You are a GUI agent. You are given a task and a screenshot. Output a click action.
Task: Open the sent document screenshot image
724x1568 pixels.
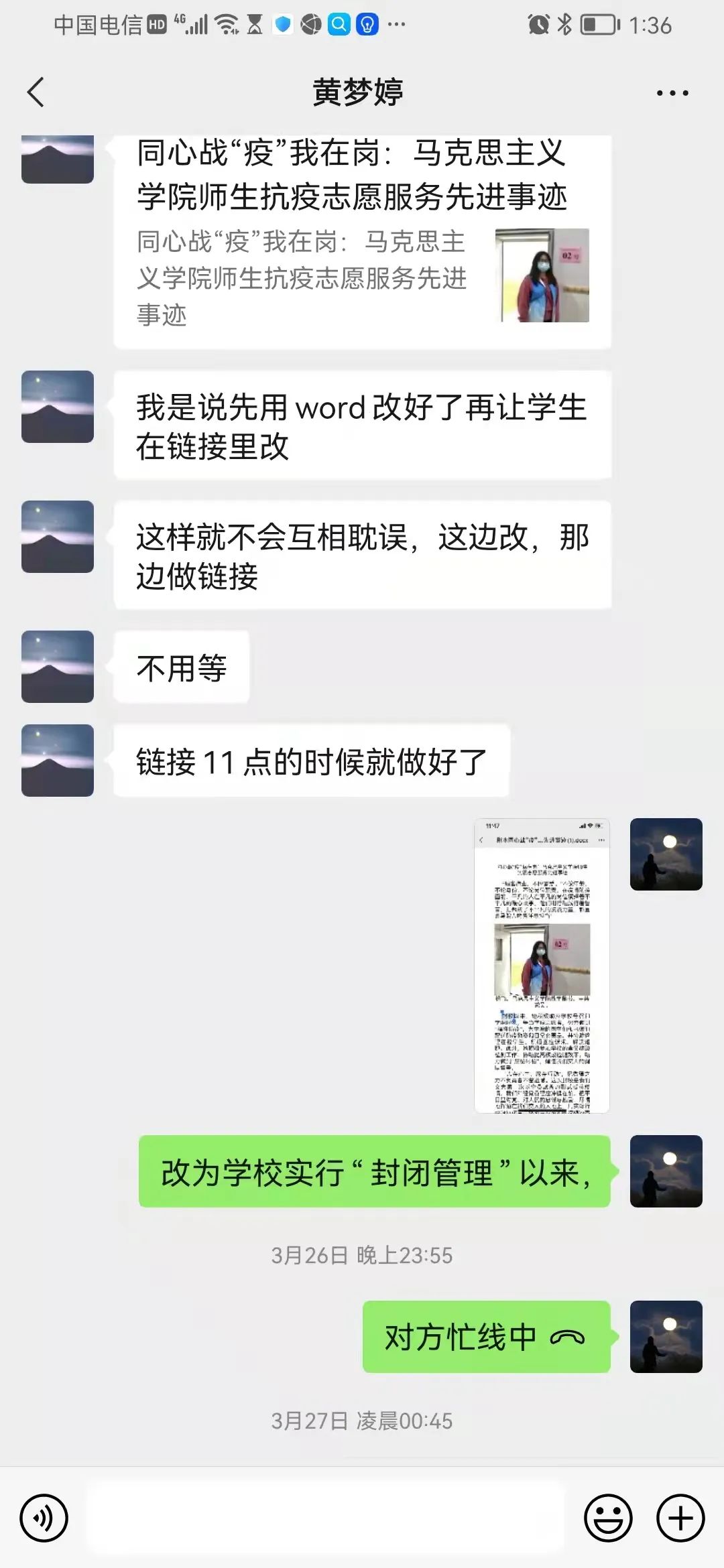(542, 965)
